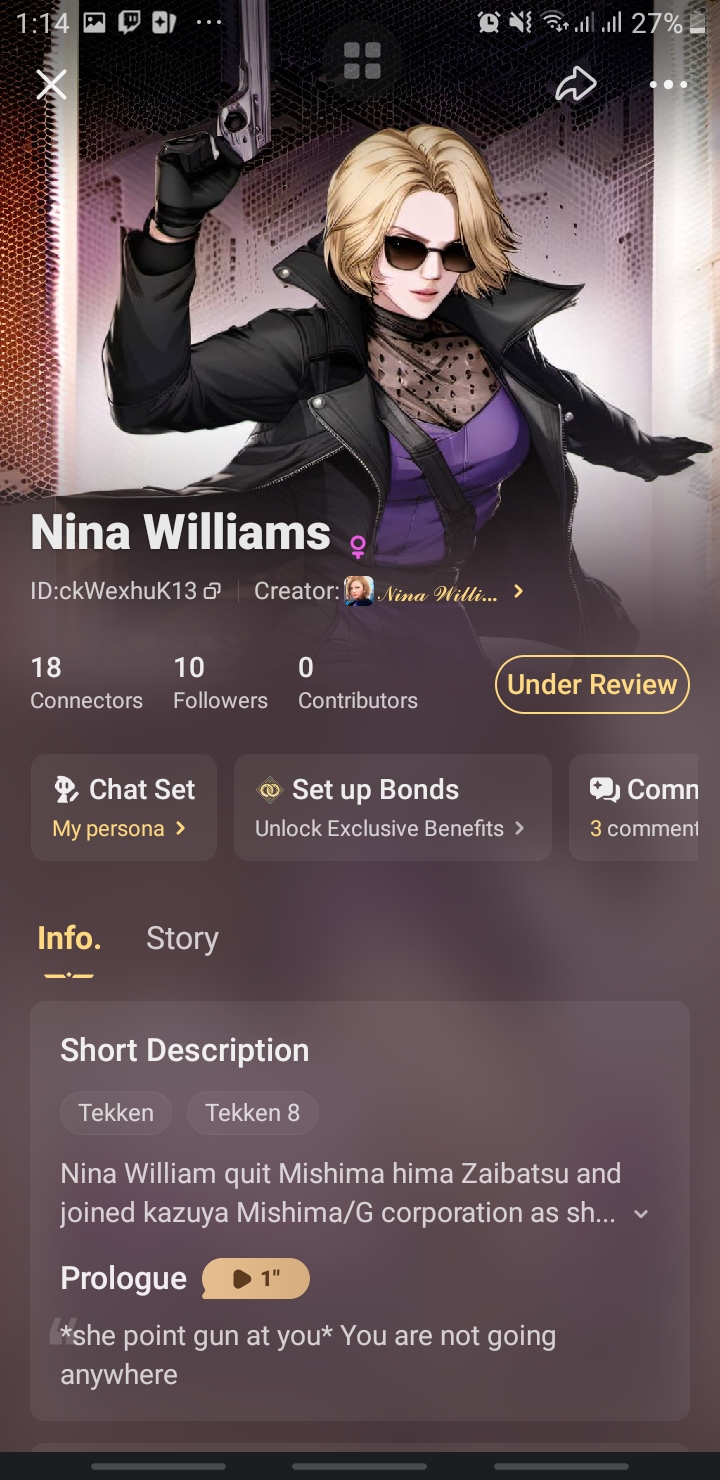Play the prologue audio clip
This screenshot has width=720, height=1480.
[x=256, y=1278]
